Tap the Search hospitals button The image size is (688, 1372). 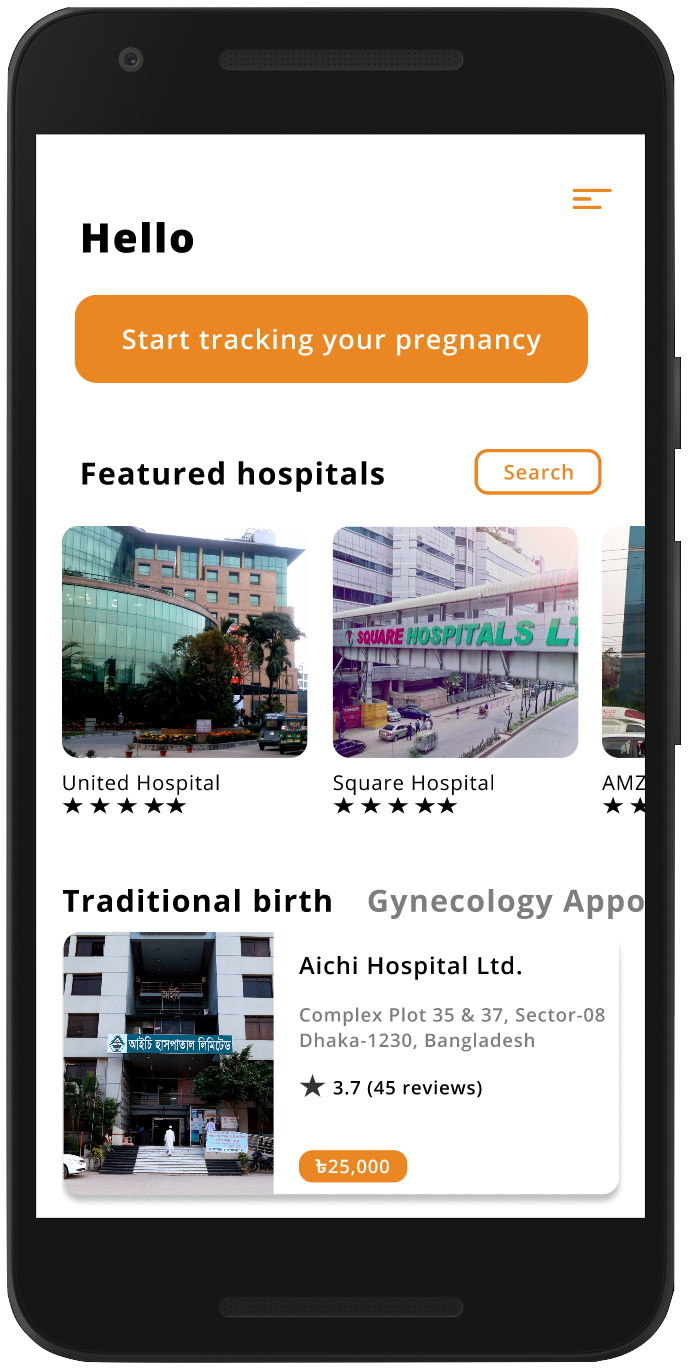pyautogui.click(x=537, y=472)
